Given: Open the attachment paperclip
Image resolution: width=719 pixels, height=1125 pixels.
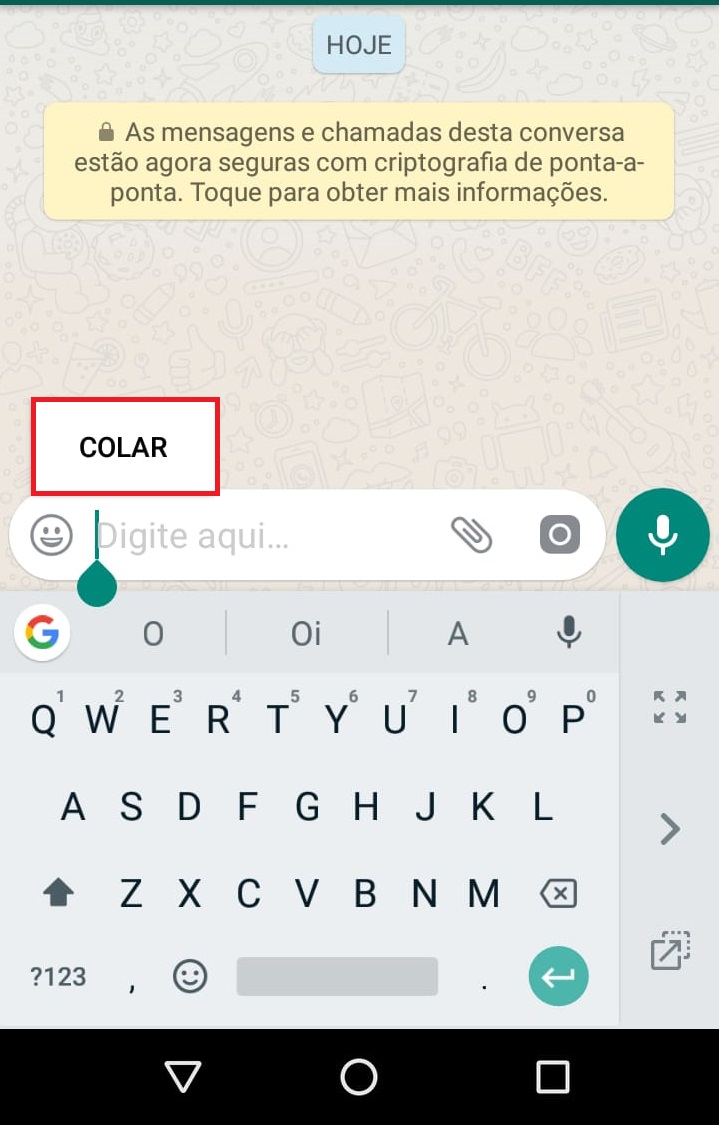Looking at the screenshot, I should coord(471,535).
